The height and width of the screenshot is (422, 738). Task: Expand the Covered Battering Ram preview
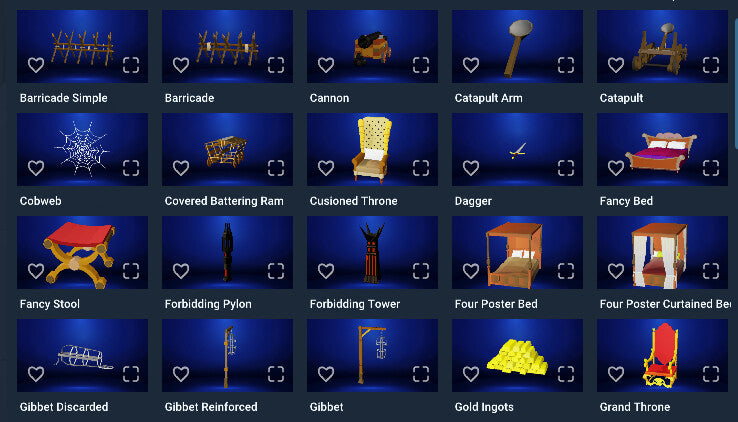tap(276, 168)
